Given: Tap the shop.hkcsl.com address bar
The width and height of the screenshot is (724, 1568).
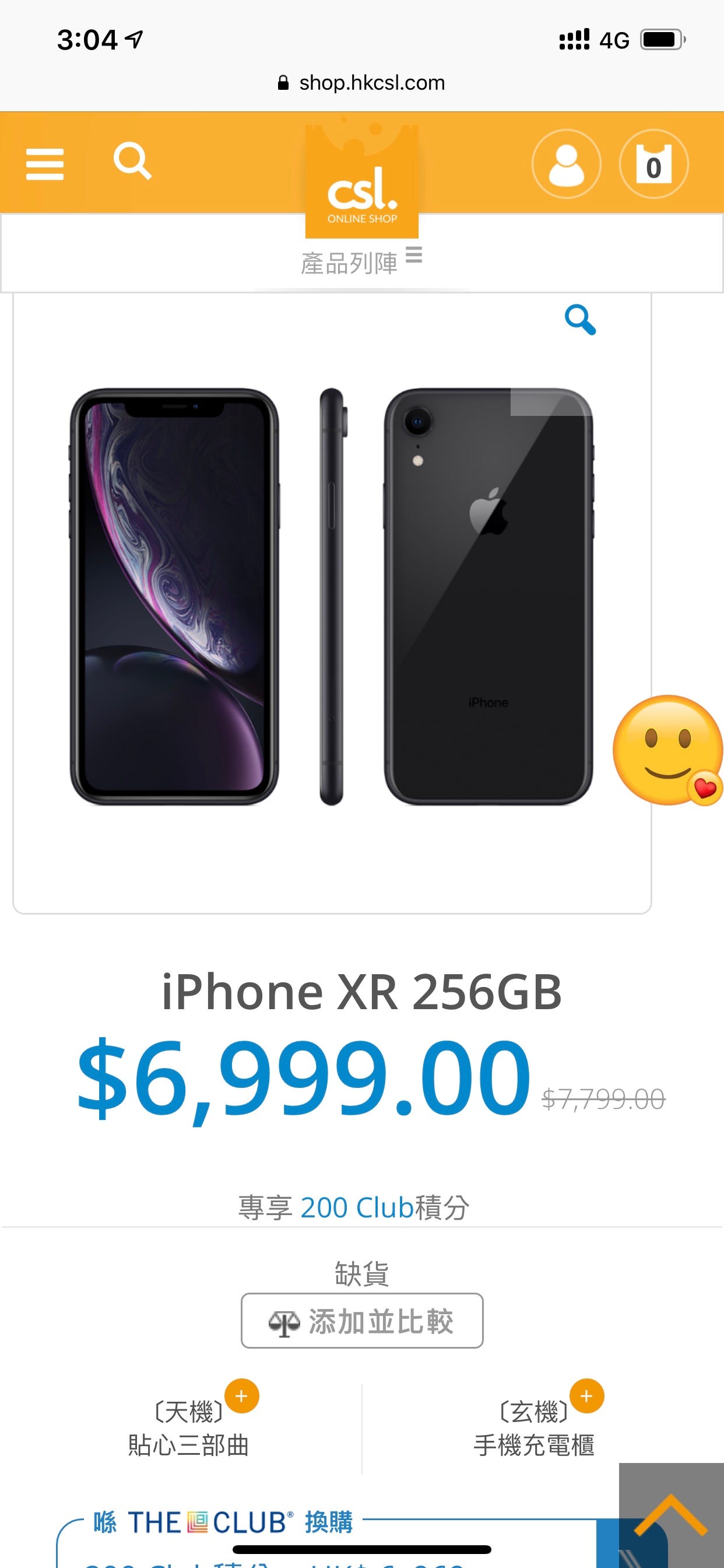Looking at the screenshot, I should pyautogui.click(x=362, y=83).
